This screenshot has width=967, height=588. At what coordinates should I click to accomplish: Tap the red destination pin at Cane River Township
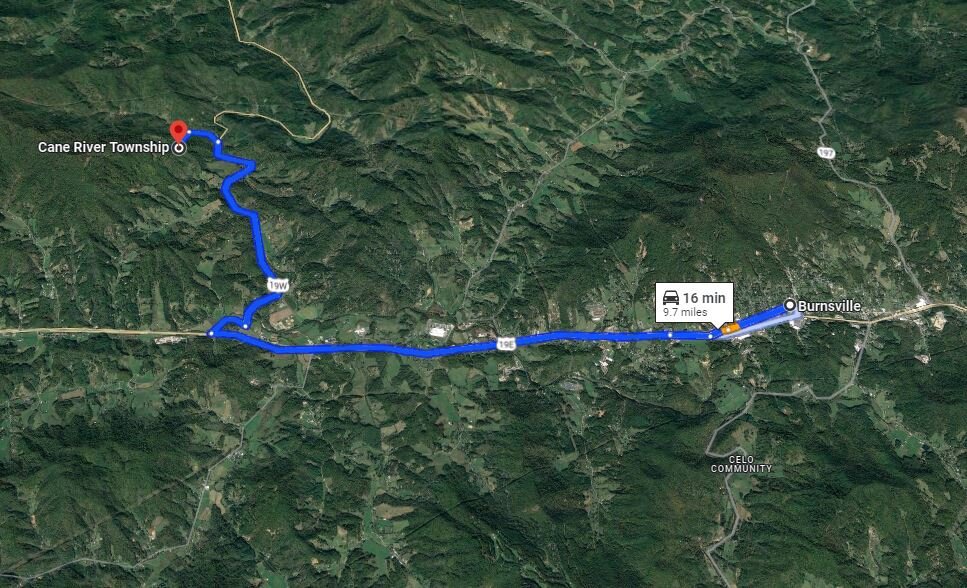(179, 131)
